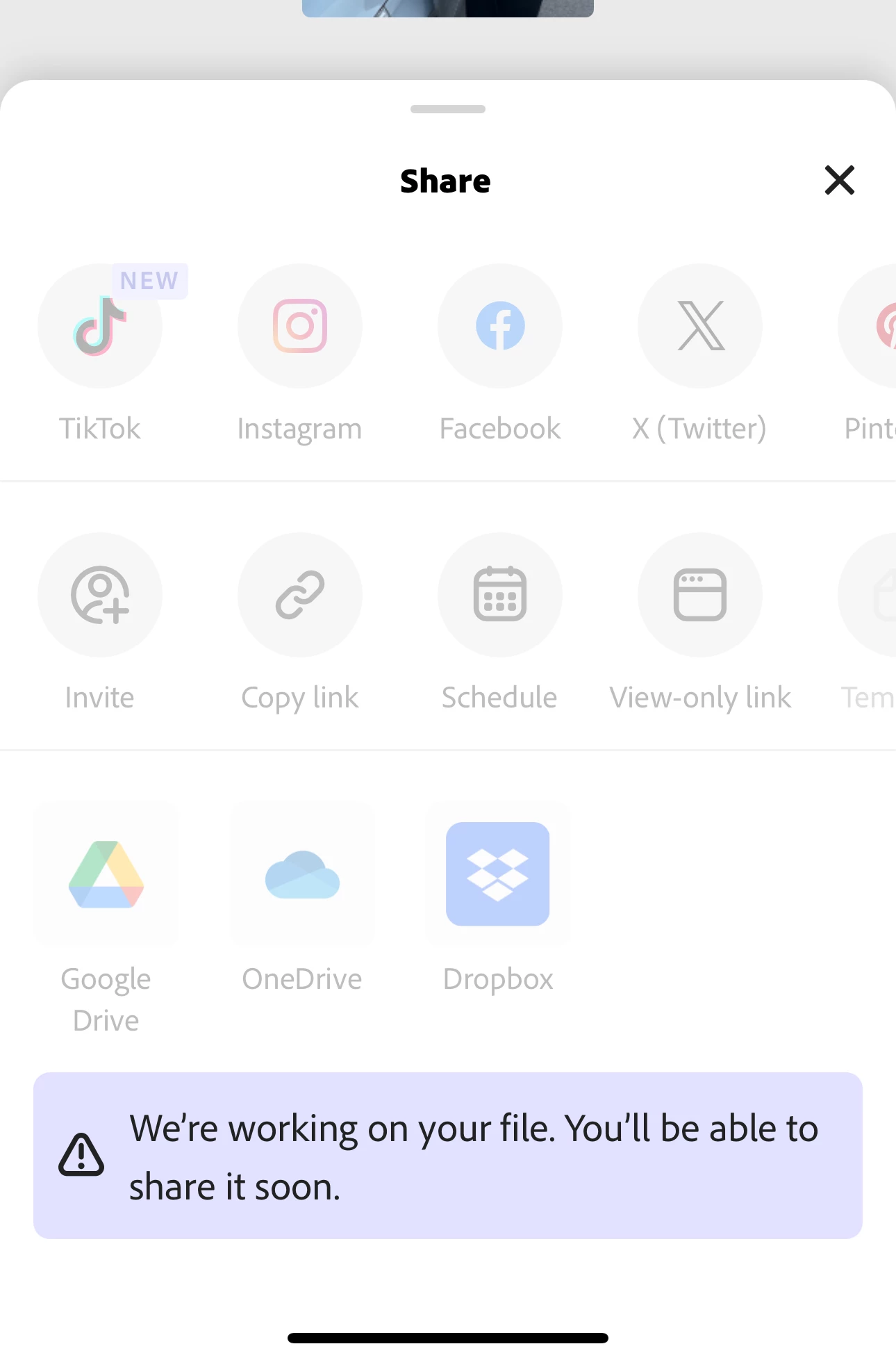Share to Facebook
896x1360 pixels.
tap(500, 326)
